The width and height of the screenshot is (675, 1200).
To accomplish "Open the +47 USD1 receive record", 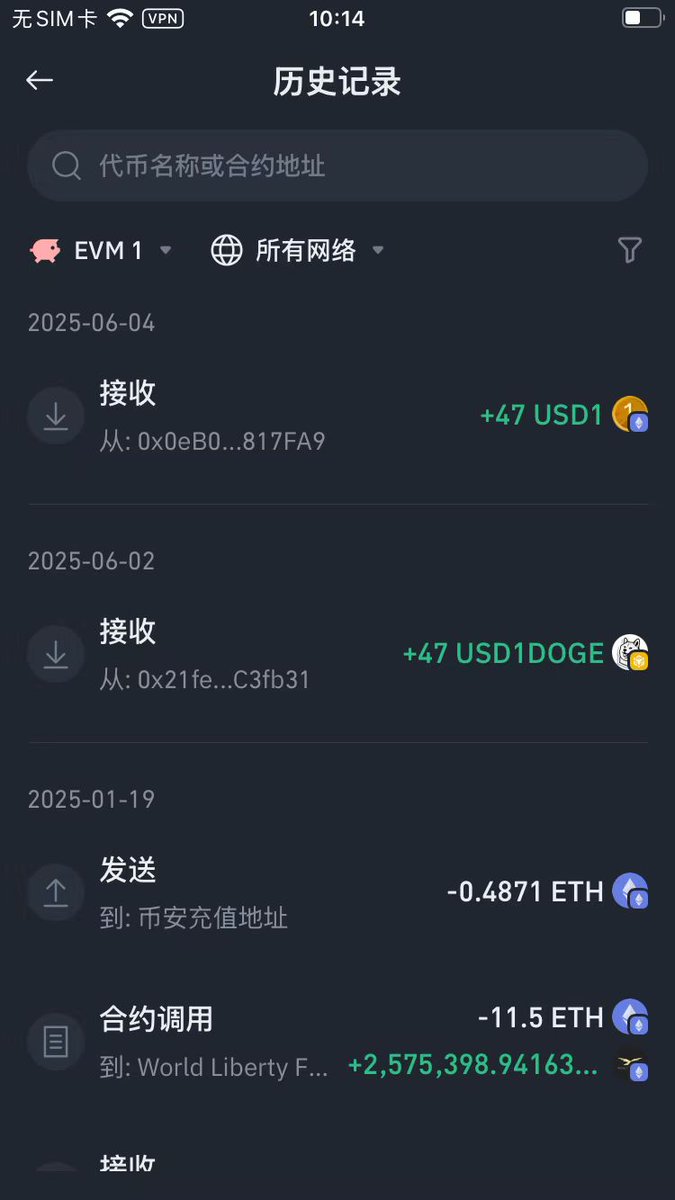I will (337, 416).
